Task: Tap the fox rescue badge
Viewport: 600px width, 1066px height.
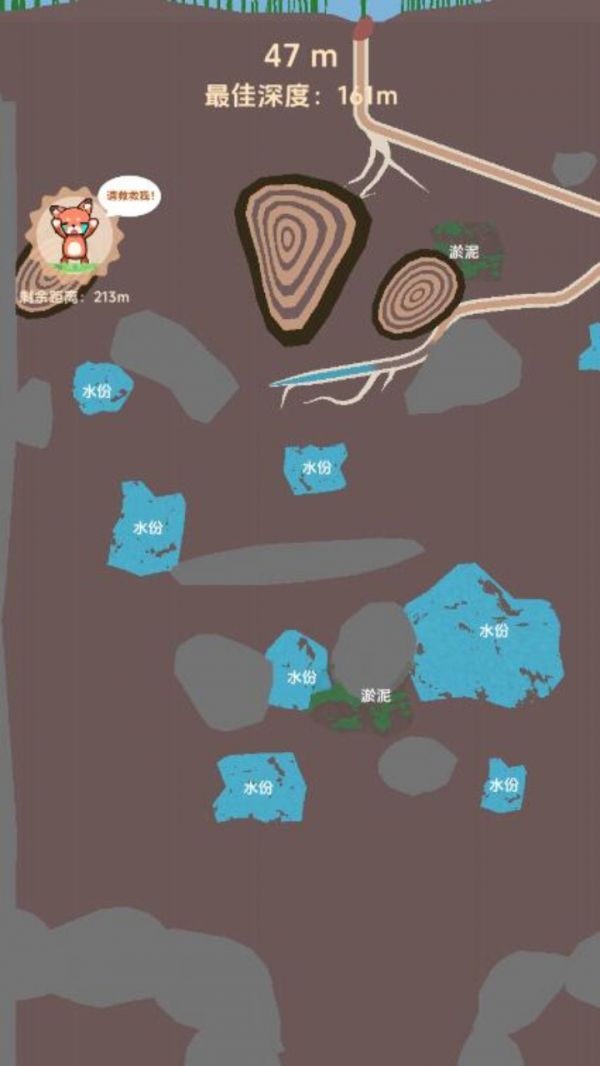Action: pos(73,235)
